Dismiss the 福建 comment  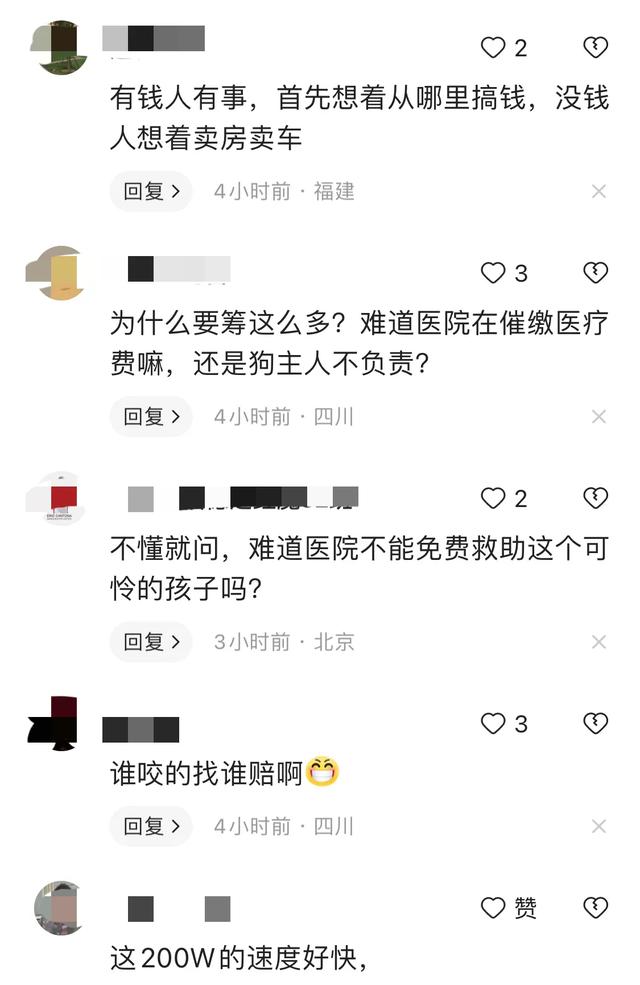[x=599, y=191]
